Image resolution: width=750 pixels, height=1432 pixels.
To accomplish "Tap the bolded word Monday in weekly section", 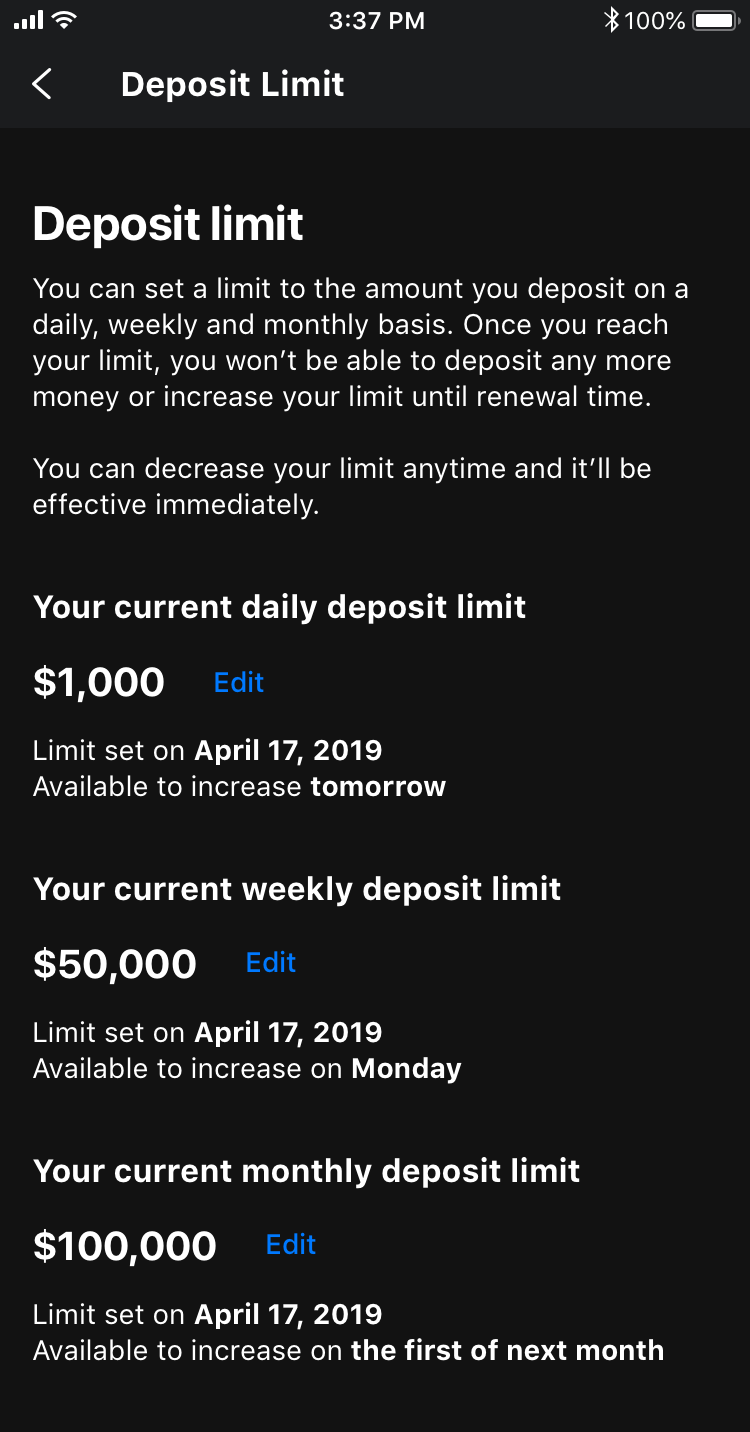I will pyautogui.click(x=406, y=1068).
